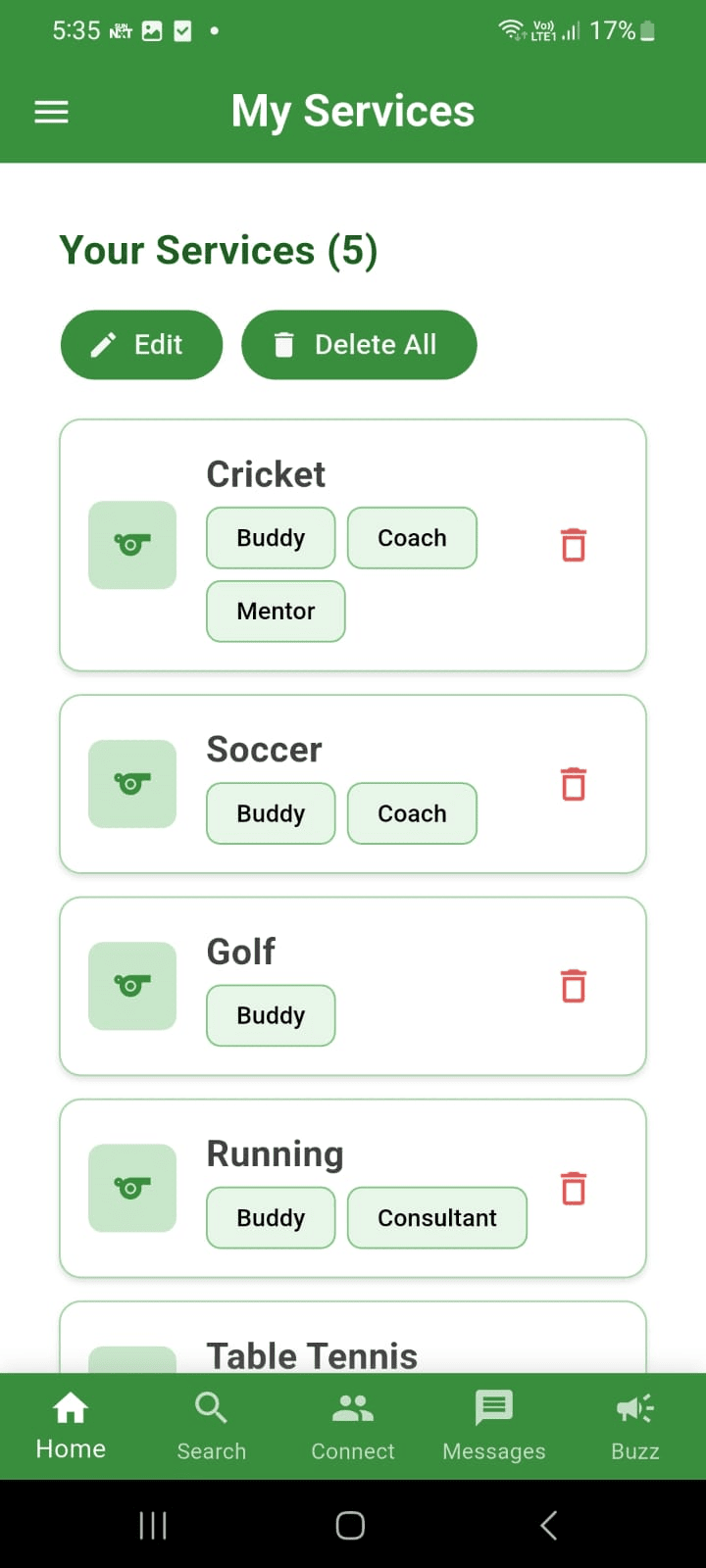Open the hamburger navigation menu
Viewport: 706px width, 1568px height.
pyautogui.click(x=51, y=111)
